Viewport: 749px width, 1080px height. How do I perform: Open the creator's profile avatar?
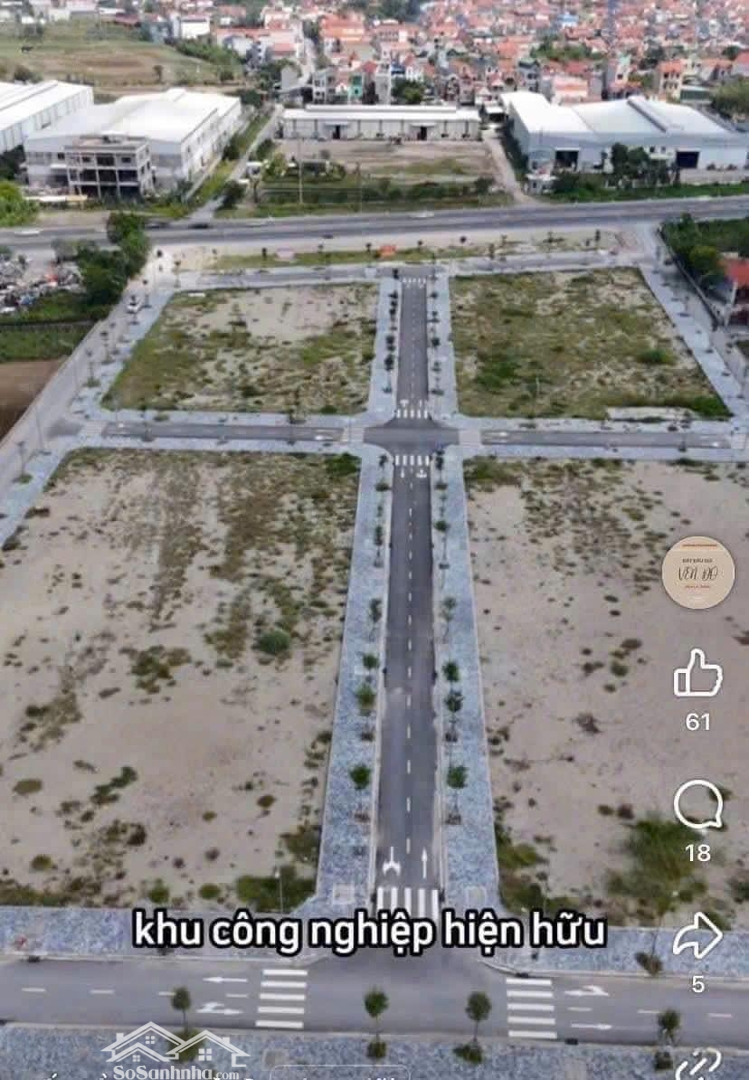[698, 572]
